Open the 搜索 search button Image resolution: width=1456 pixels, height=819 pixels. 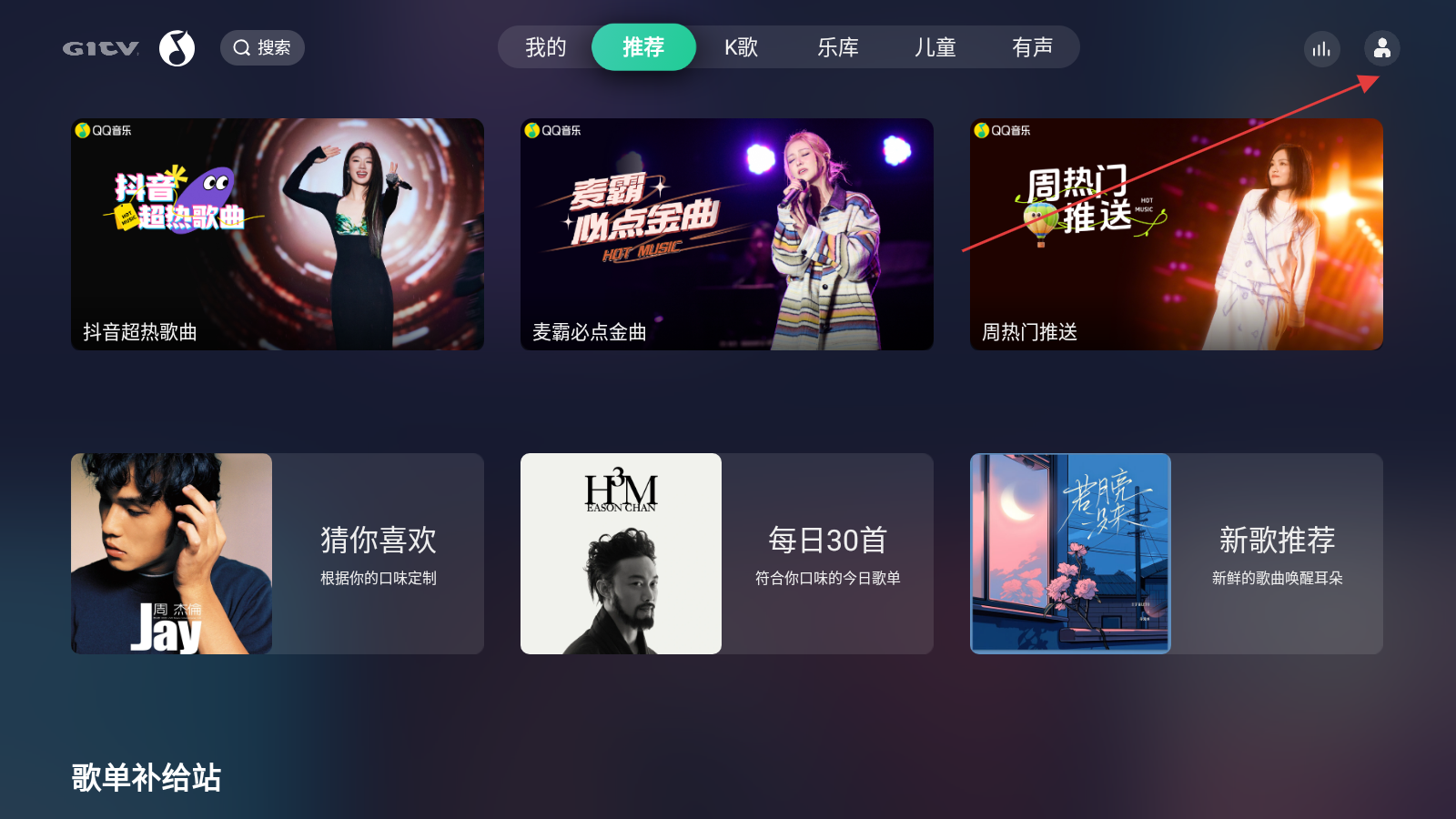click(262, 47)
